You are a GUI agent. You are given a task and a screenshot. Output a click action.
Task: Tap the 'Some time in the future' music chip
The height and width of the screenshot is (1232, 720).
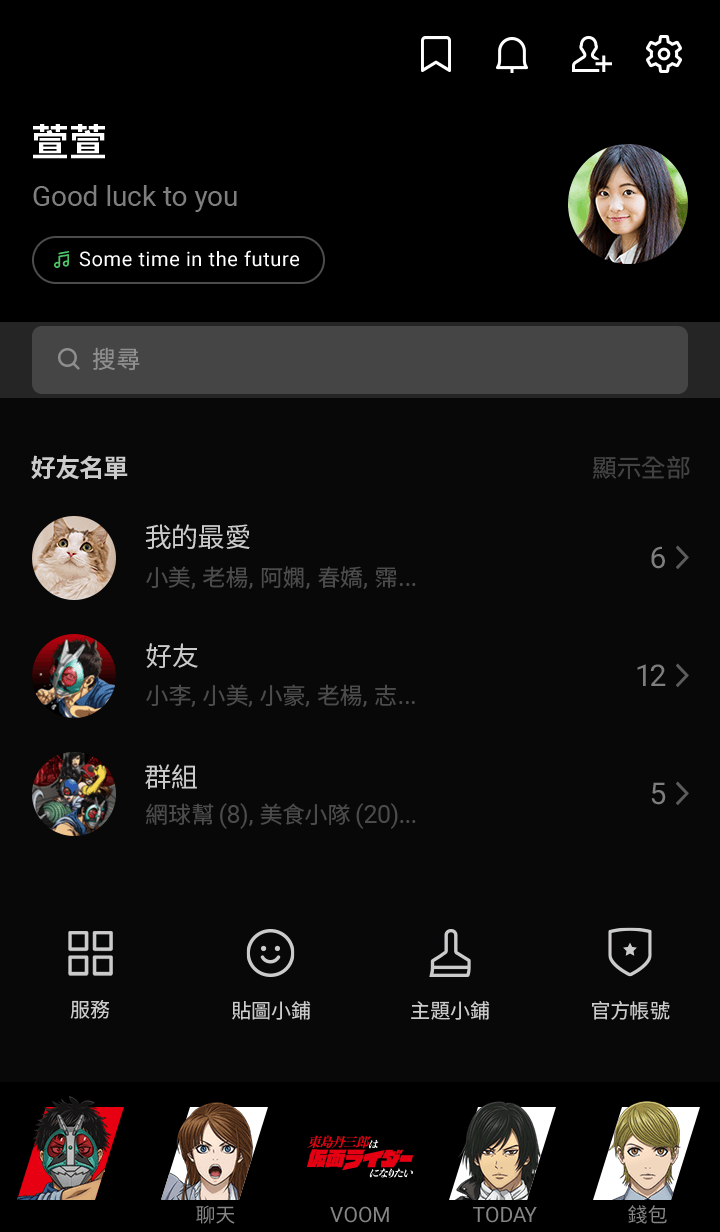pyautogui.click(x=178, y=260)
